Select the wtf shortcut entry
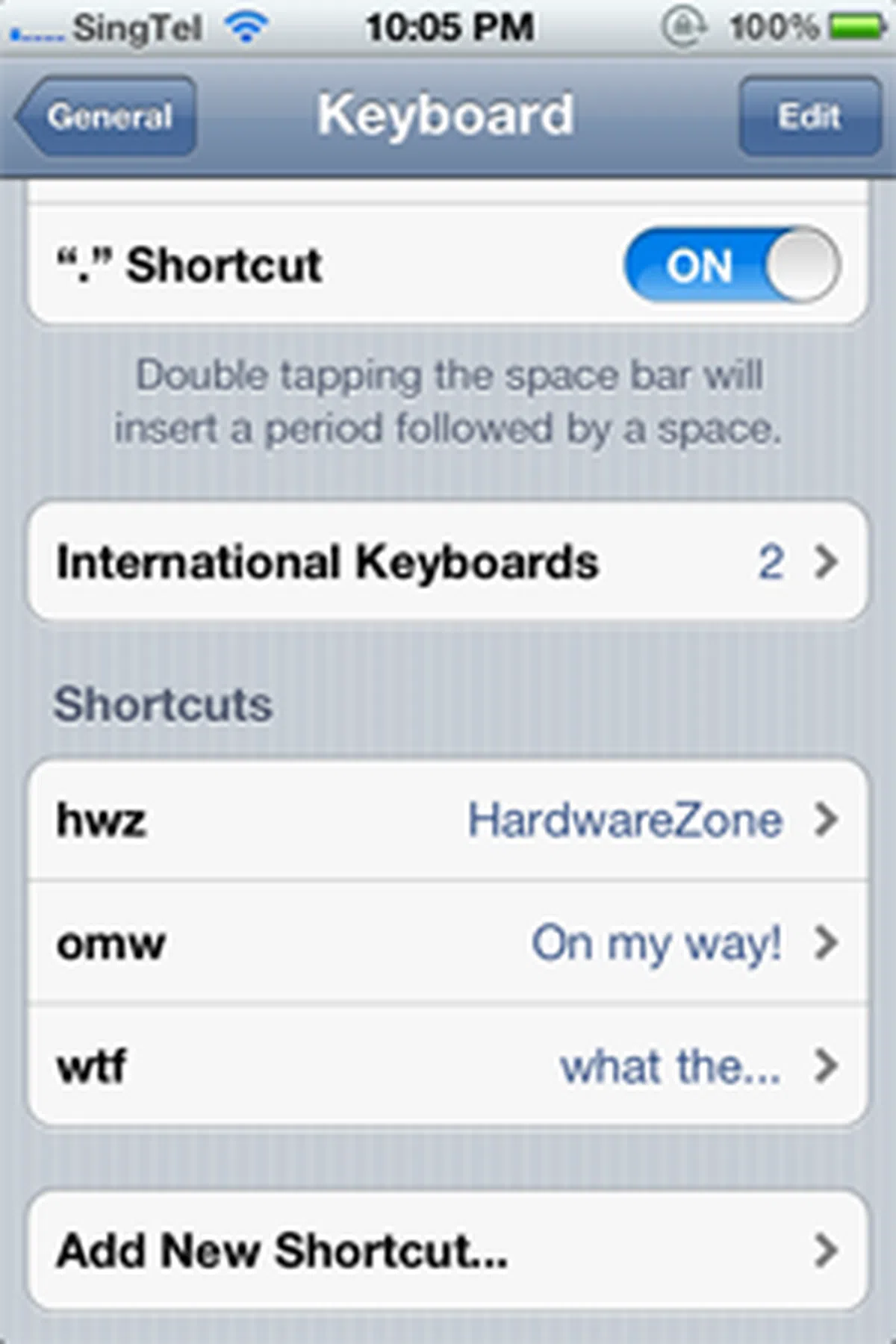896x1344 pixels. (x=448, y=1066)
